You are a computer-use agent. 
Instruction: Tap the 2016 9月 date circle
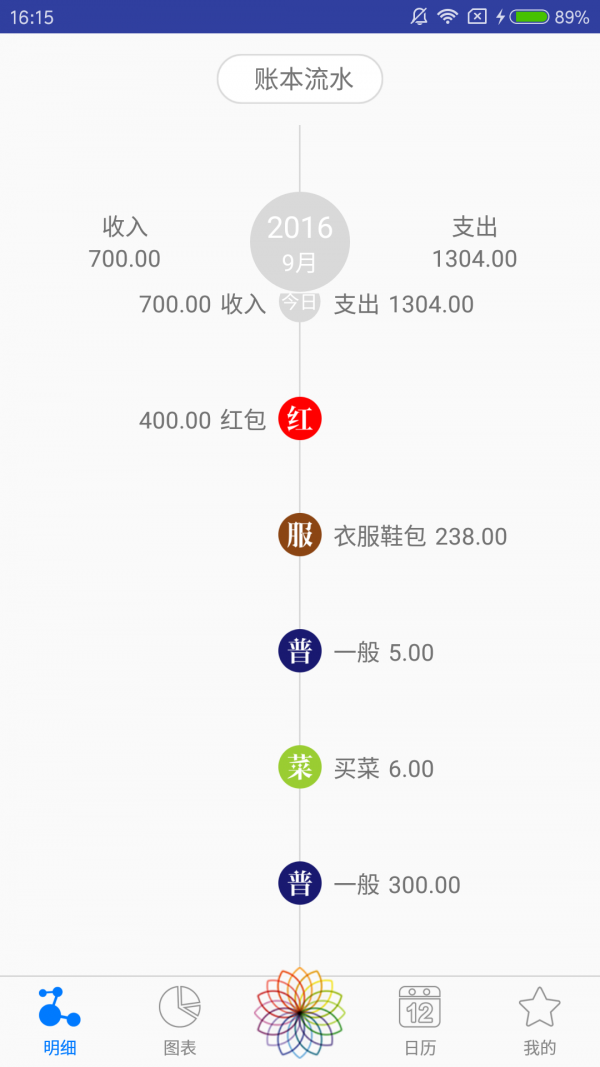click(x=300, y=242)
